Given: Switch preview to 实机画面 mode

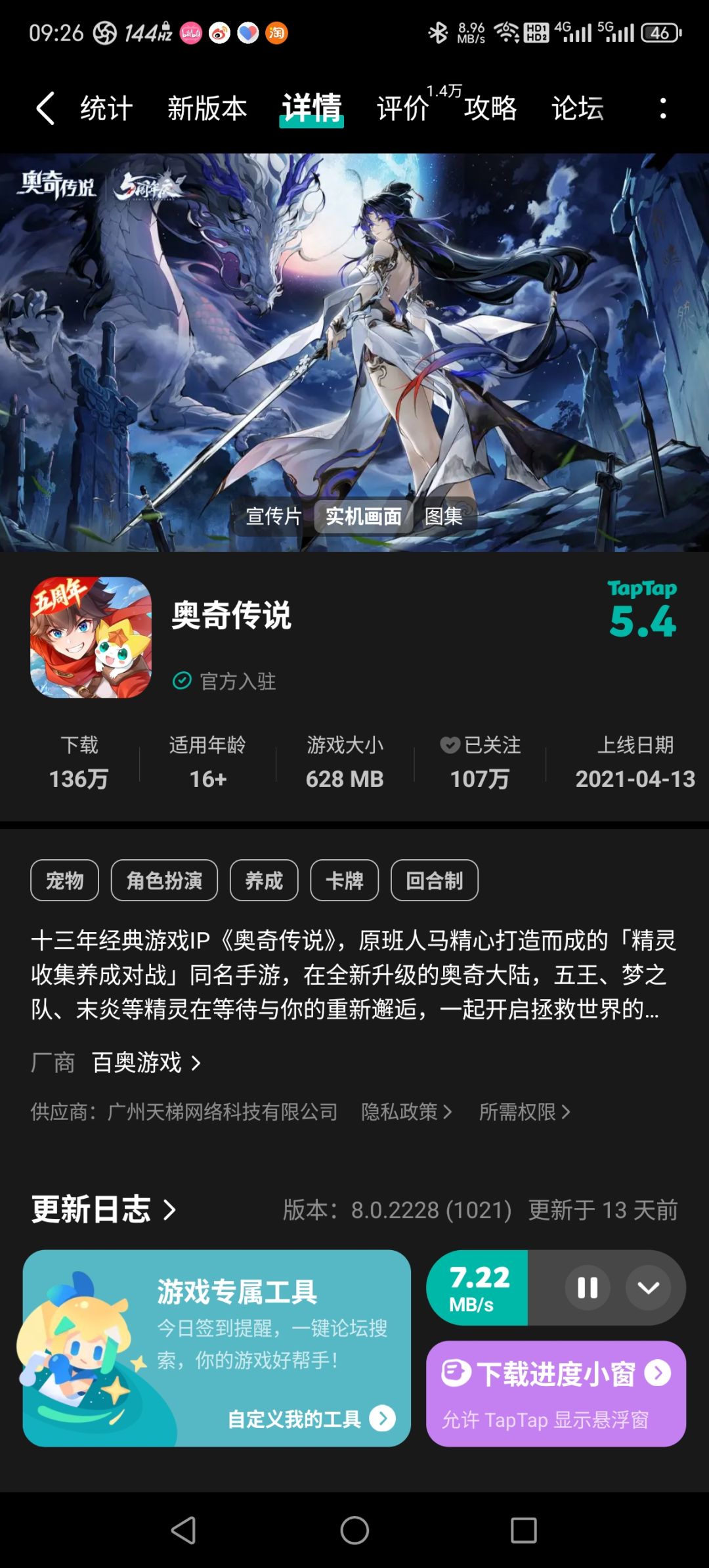Looking at the screenshot, I should click(364, 518).
